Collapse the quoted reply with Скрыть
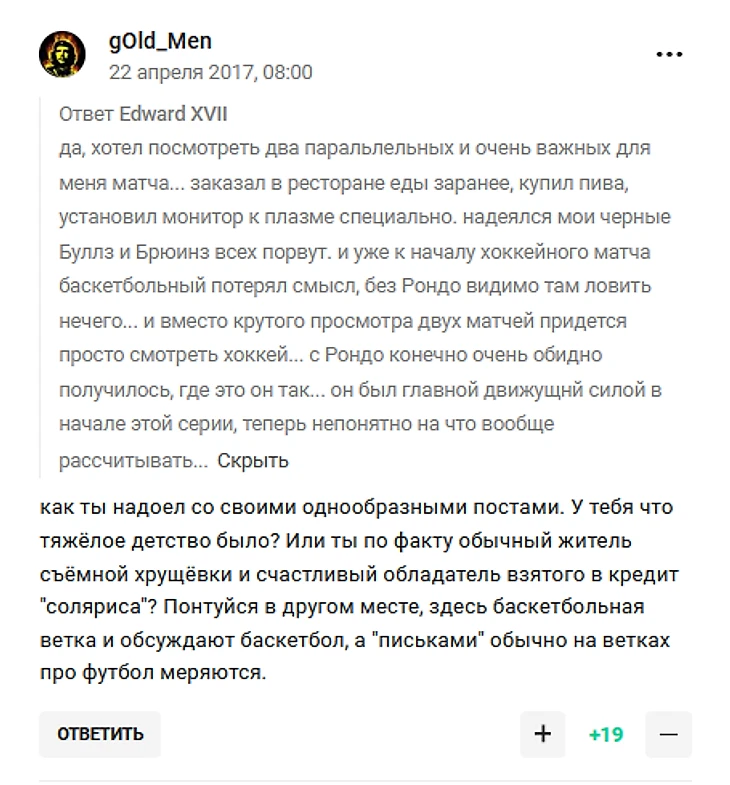The width and height of the screenshot is (730, 785). click(253, 461)
